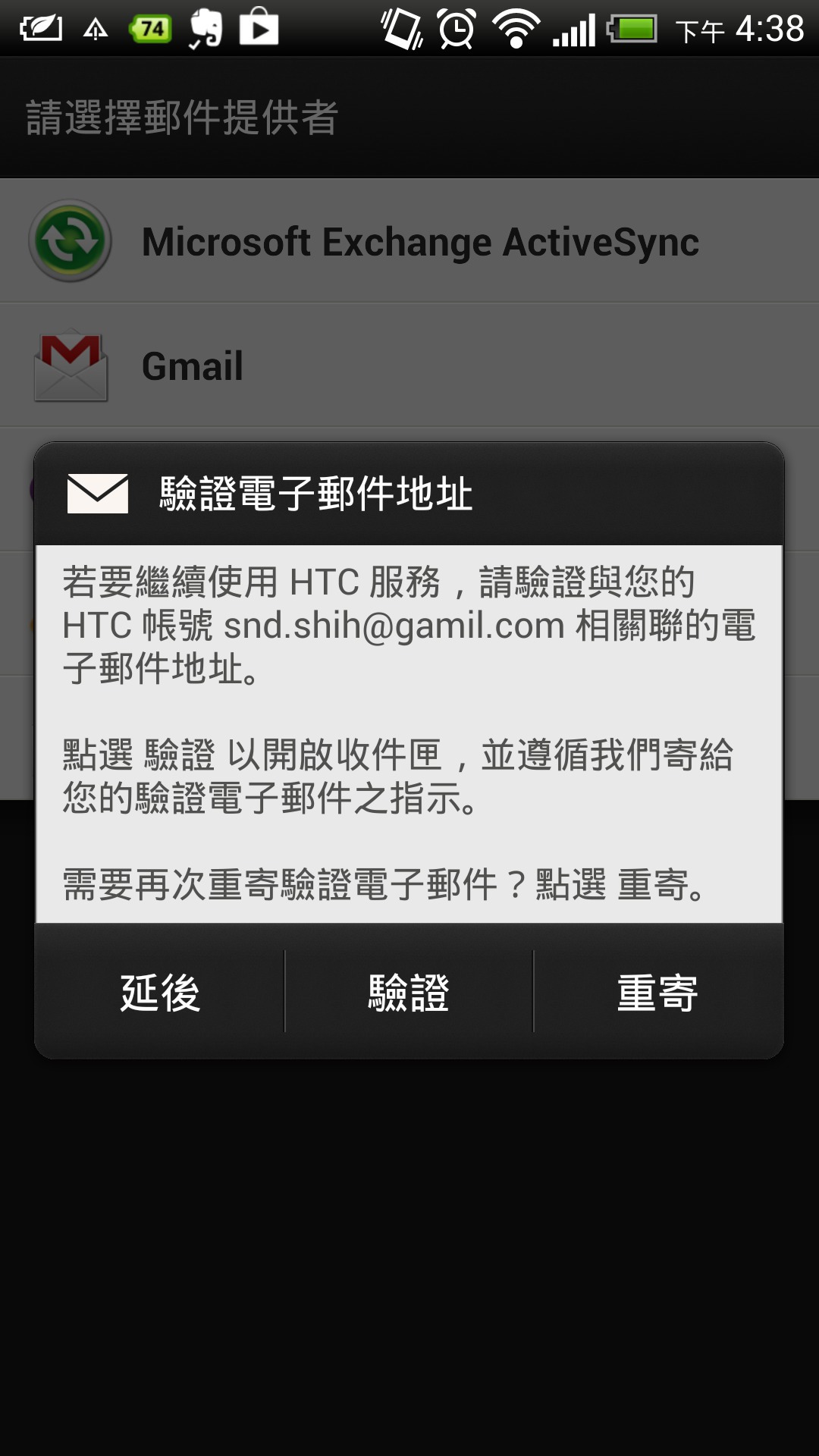819x1456 pixels.
Task: Select 驗證 to open the inbox
Action: (x=409, y=992)
